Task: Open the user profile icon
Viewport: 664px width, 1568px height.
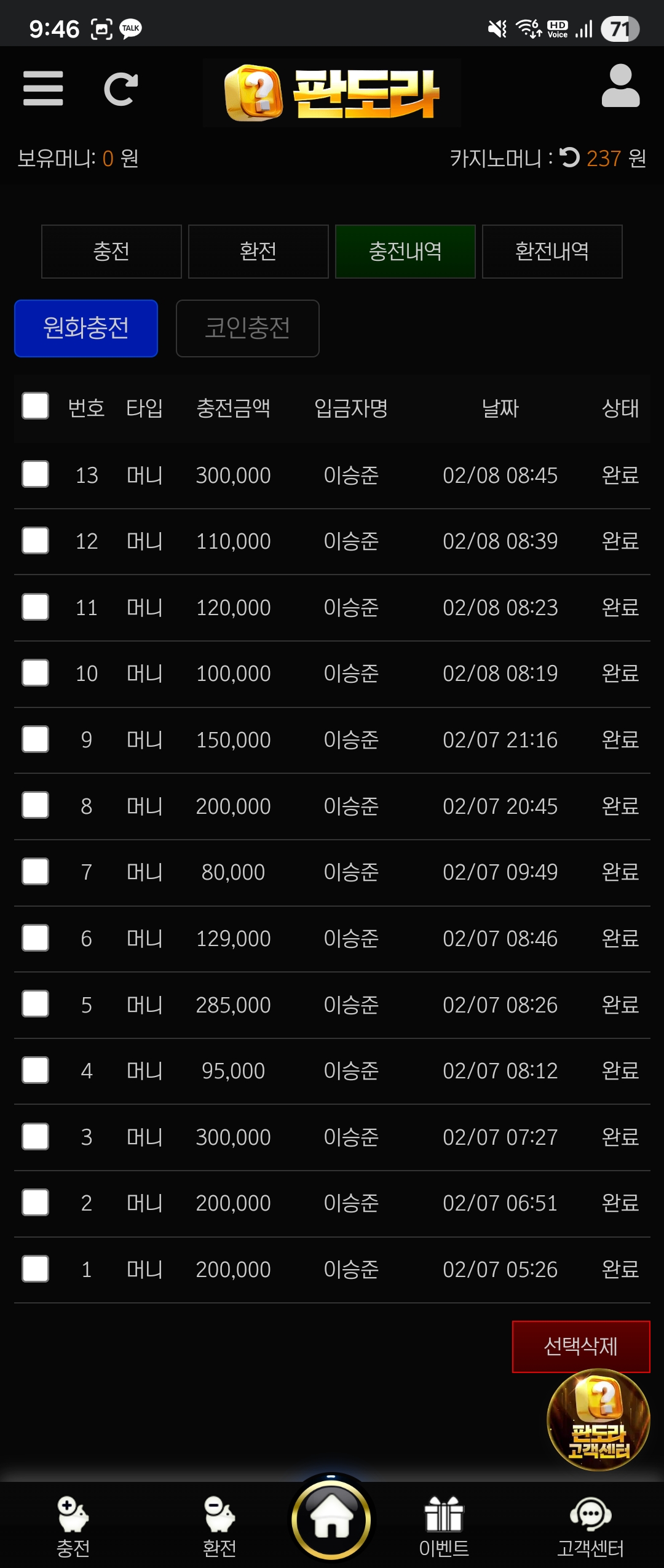Action: (x=620, y=86)
